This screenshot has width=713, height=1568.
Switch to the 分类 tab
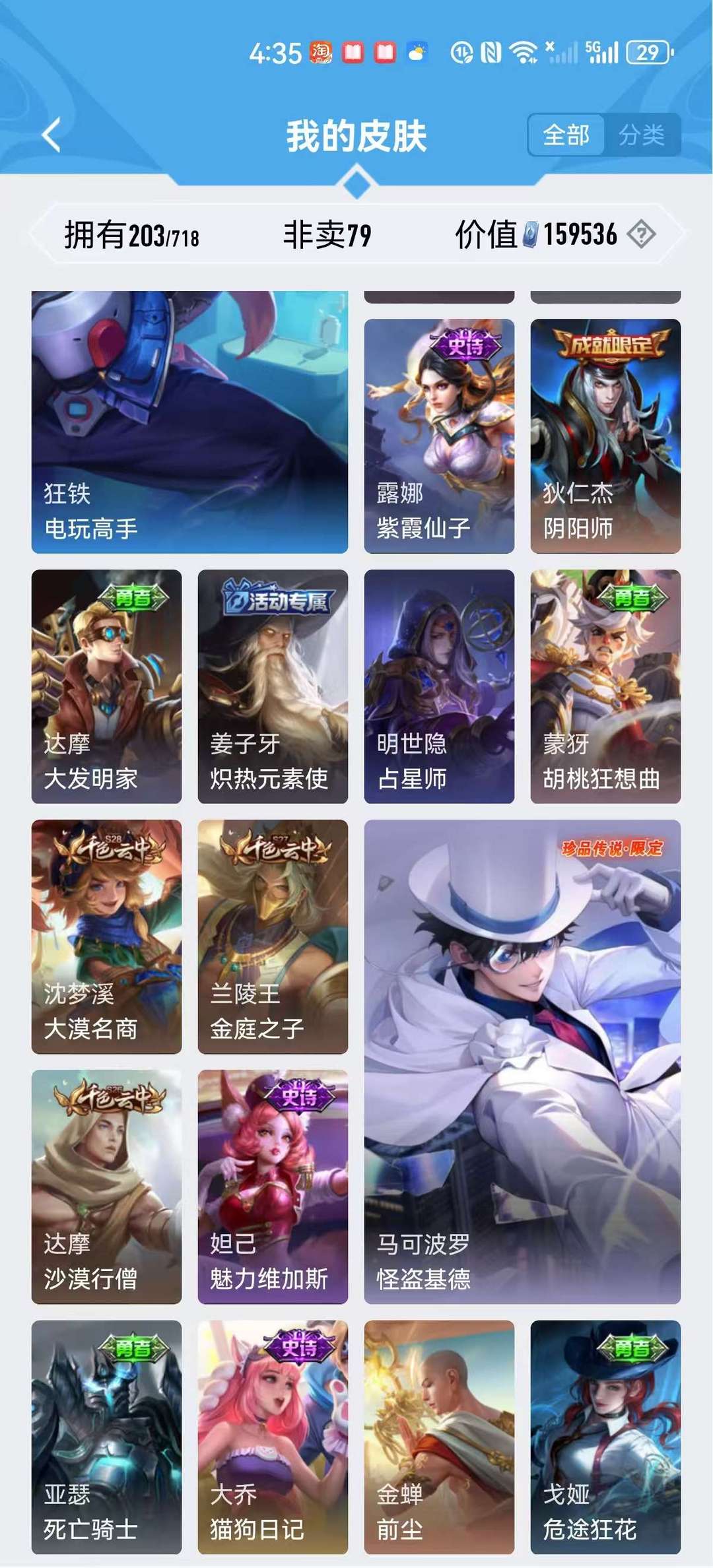642,135
